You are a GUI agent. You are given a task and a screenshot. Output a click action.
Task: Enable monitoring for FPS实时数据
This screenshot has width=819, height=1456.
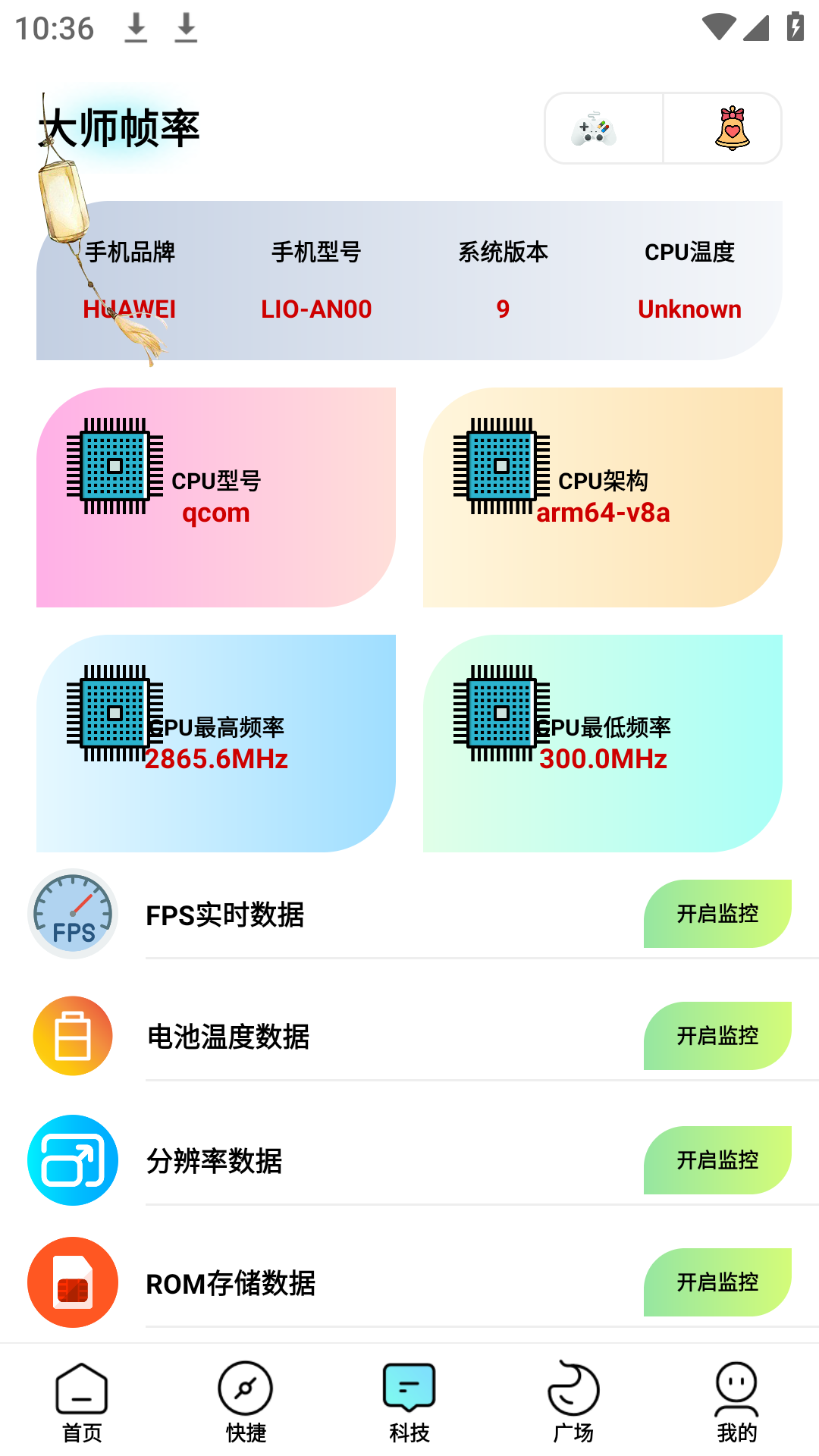[x=717, y=914]
